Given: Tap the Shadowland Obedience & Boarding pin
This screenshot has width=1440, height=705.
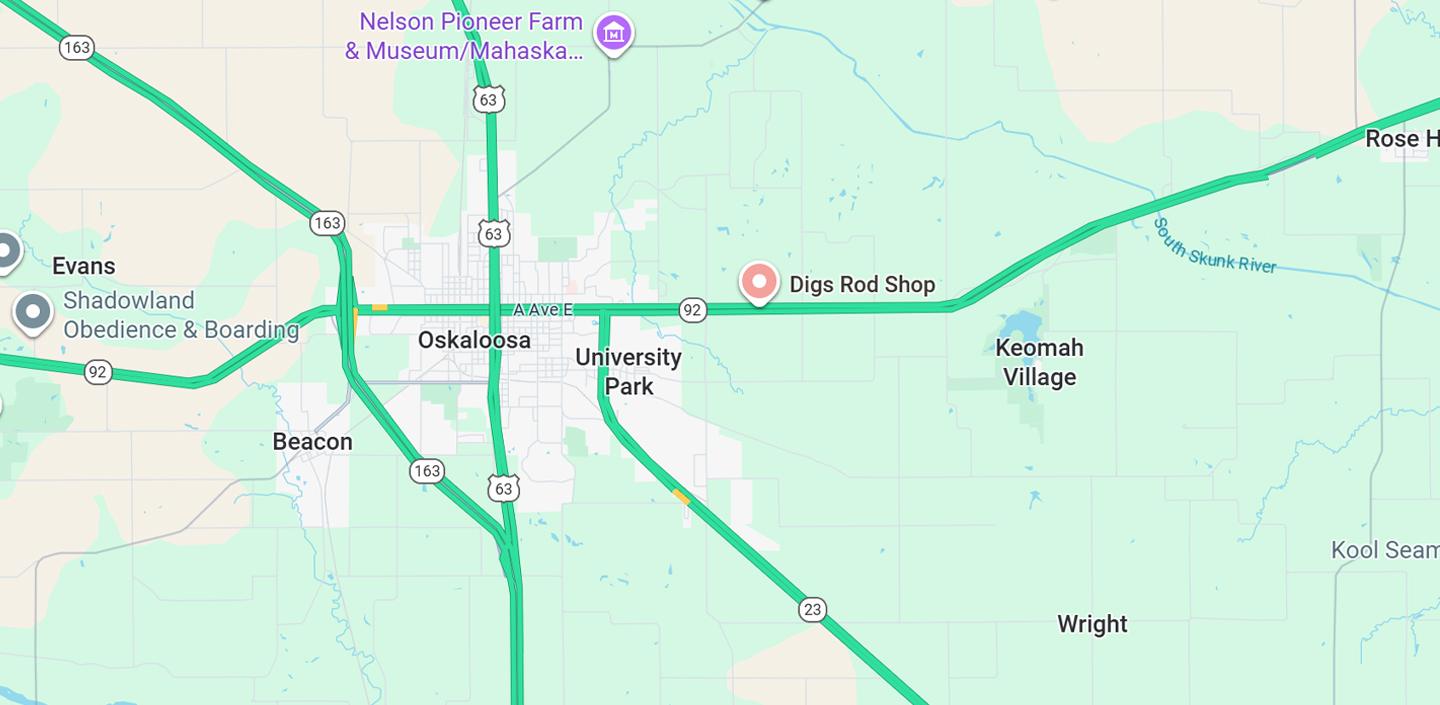Looking at the screenshot, I should click(x=33, y=312).
